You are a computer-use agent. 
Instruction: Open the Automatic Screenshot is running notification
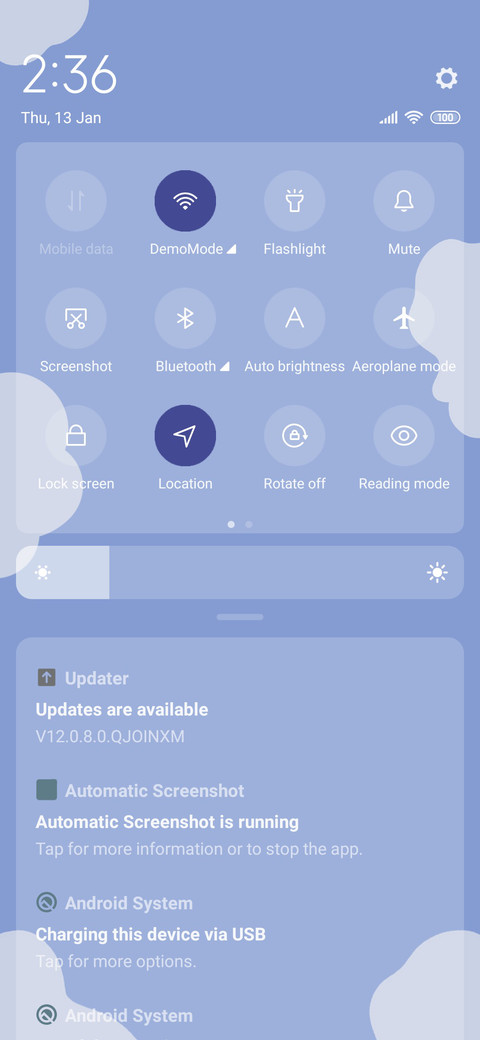click(240, 819)
